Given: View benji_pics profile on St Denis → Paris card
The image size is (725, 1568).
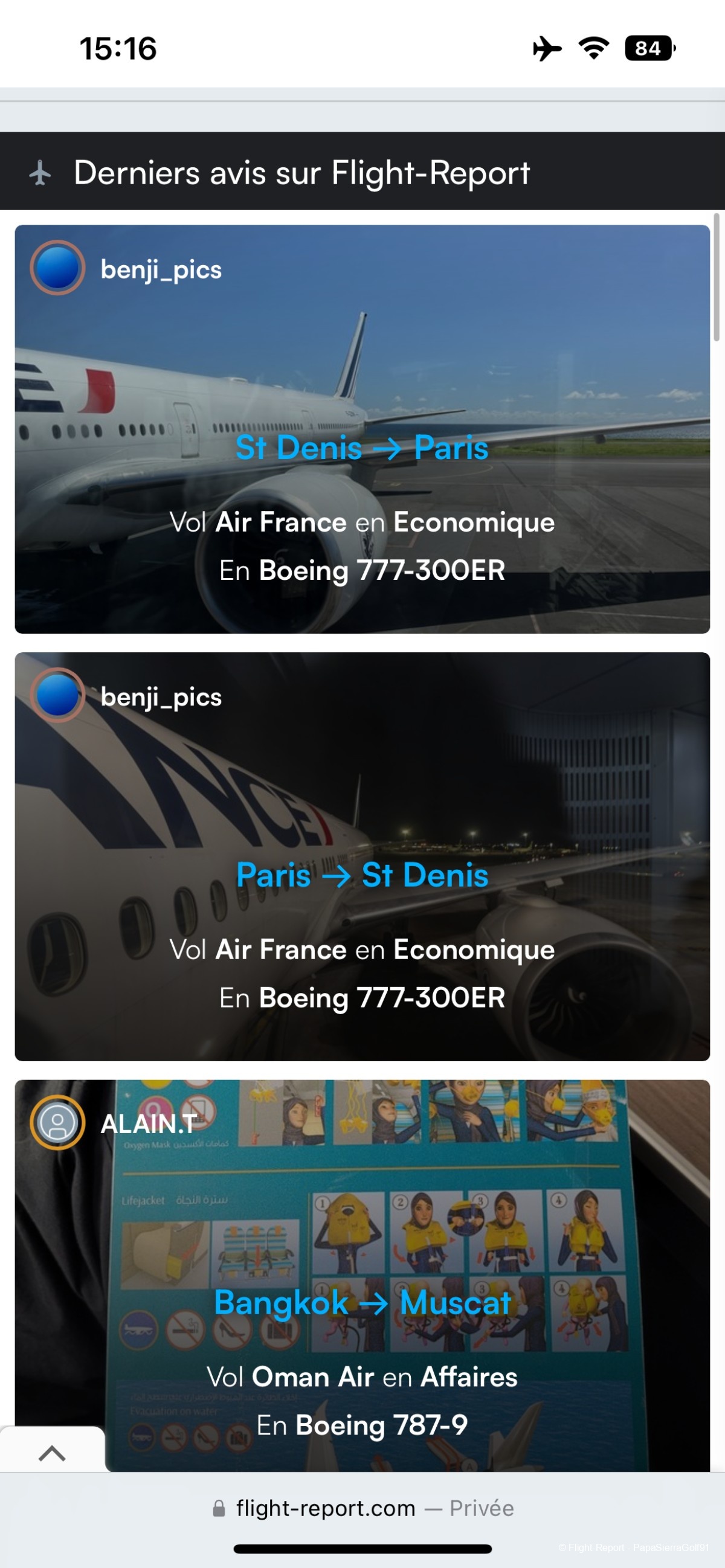Looking at the screenshot, I should coord(161,269).
